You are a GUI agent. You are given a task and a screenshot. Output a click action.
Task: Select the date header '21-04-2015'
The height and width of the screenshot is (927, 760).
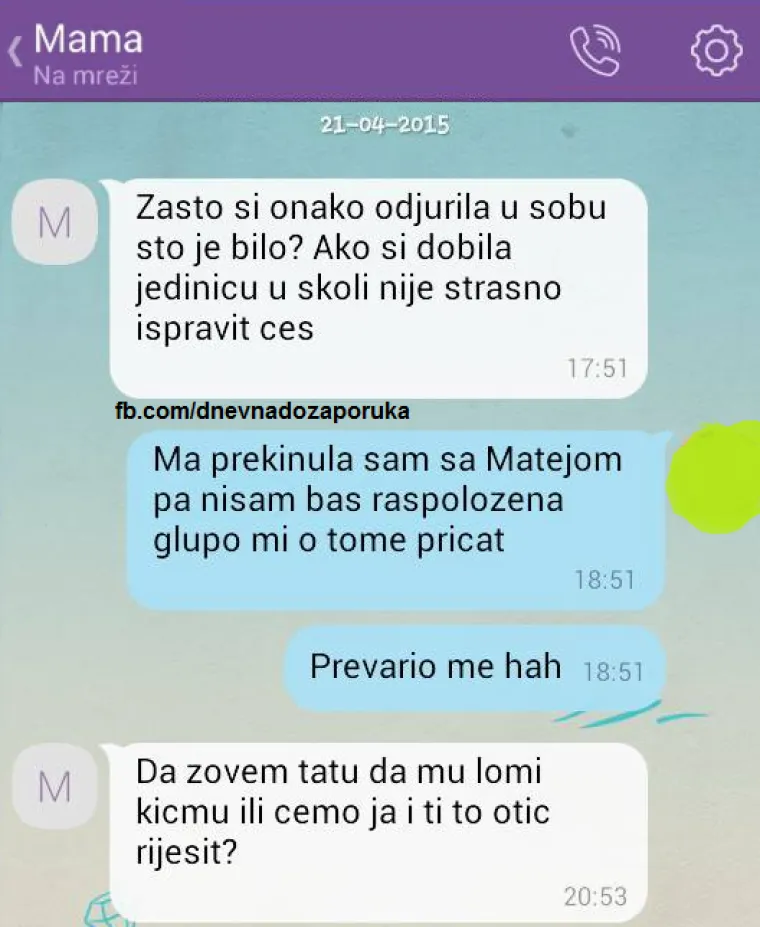pyautogui.click(x=384, y=124)
